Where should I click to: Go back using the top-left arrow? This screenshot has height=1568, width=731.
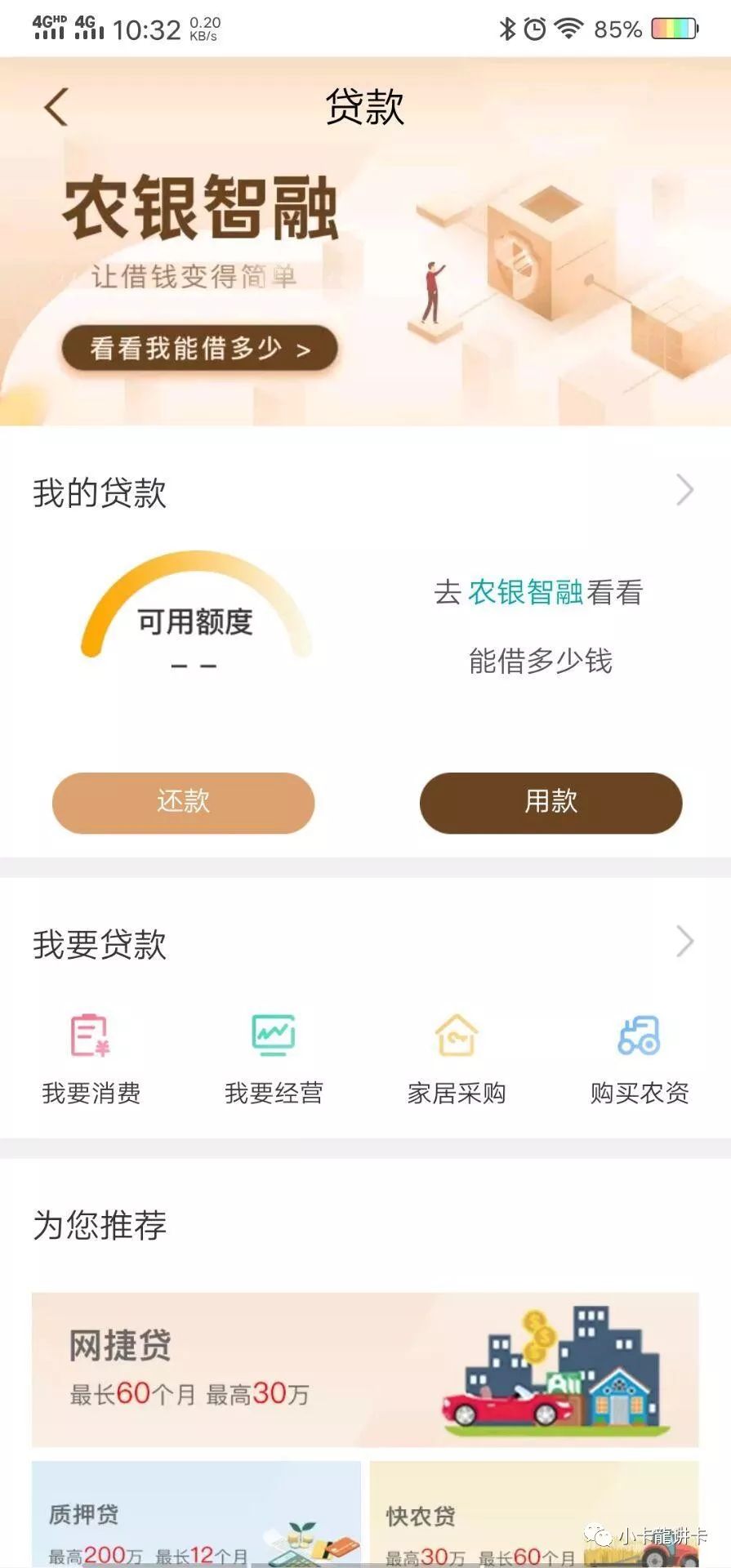[56, 107]
